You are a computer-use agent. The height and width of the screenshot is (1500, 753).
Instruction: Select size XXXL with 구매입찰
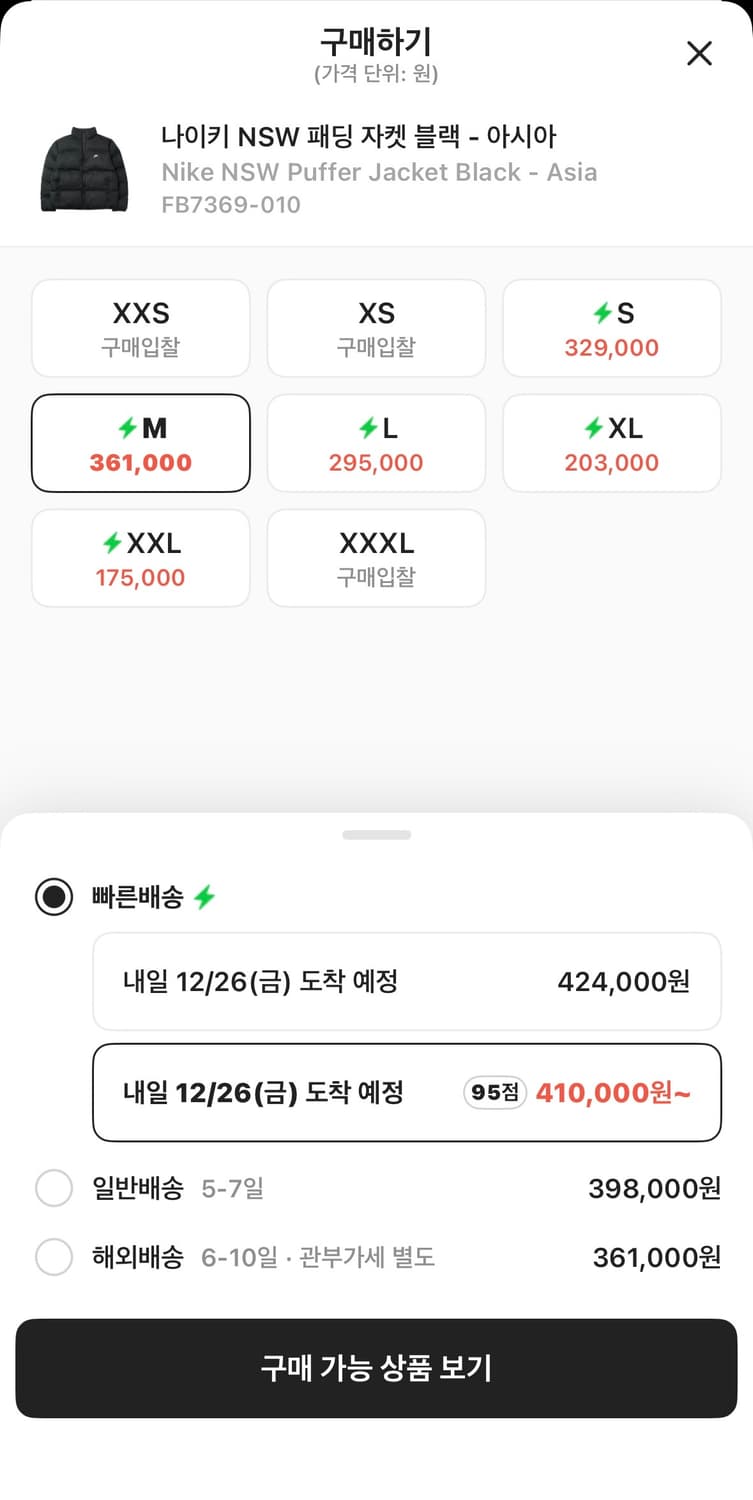point(376,558)
